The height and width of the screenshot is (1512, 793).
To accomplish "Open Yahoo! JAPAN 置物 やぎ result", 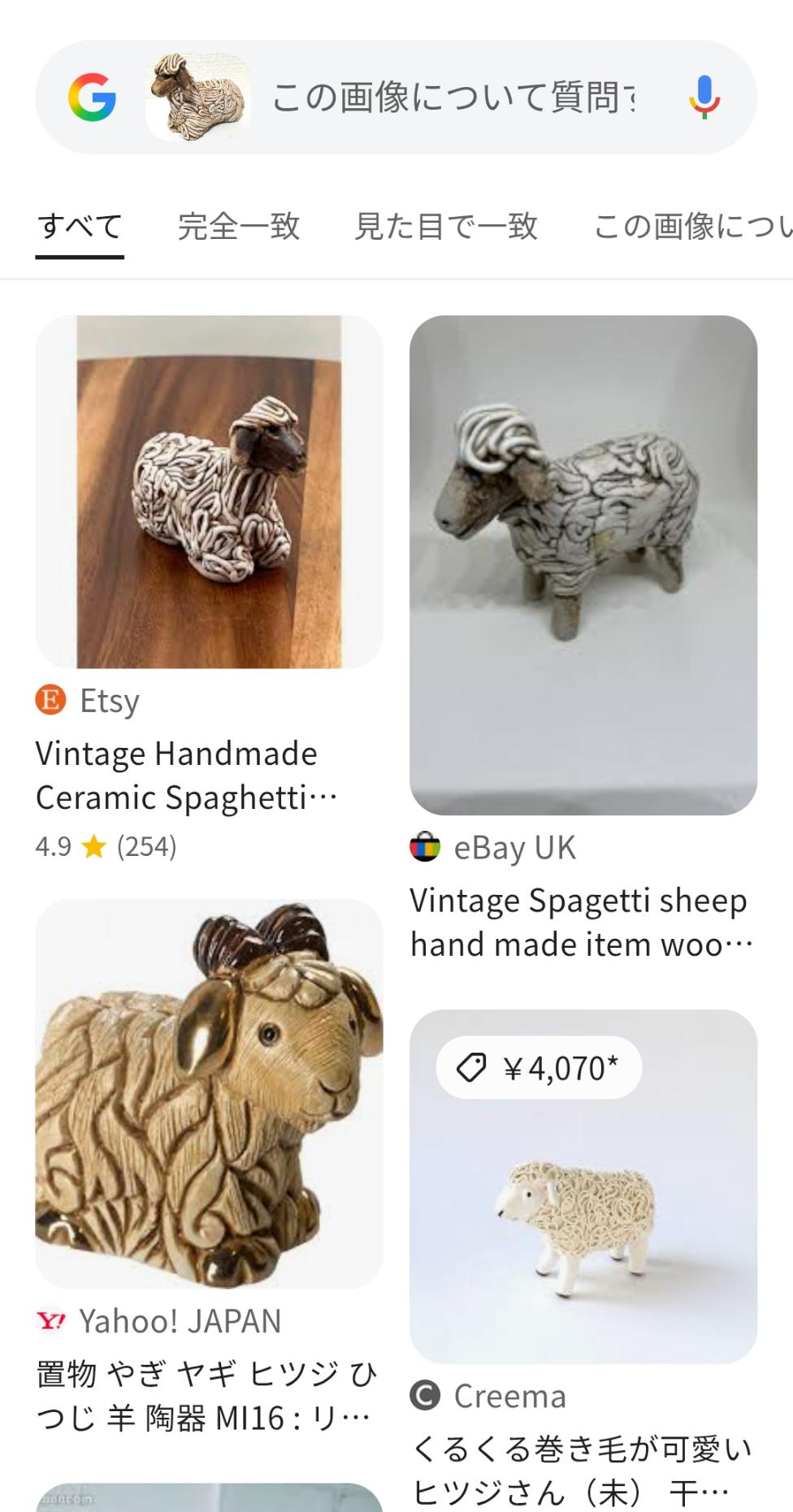I will [x=209, y=1093].
